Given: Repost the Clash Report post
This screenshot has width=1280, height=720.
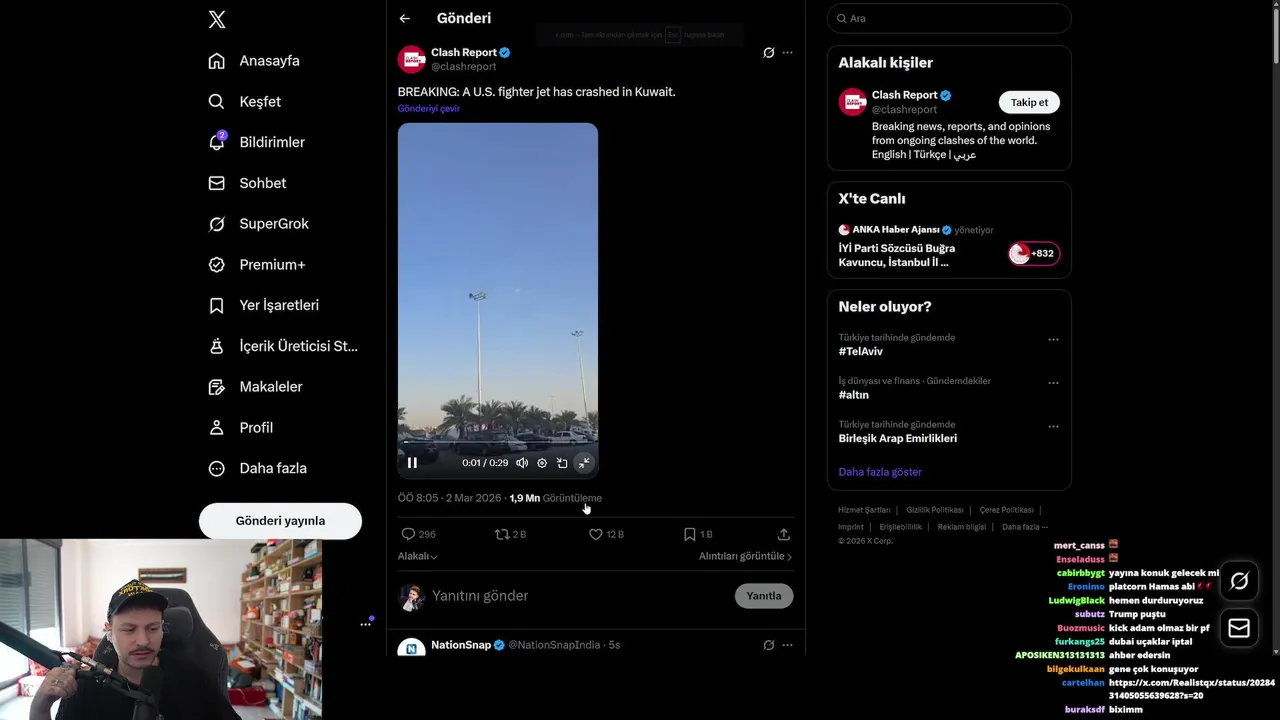Looking at the screenshot, I should (x=502, y=534).
